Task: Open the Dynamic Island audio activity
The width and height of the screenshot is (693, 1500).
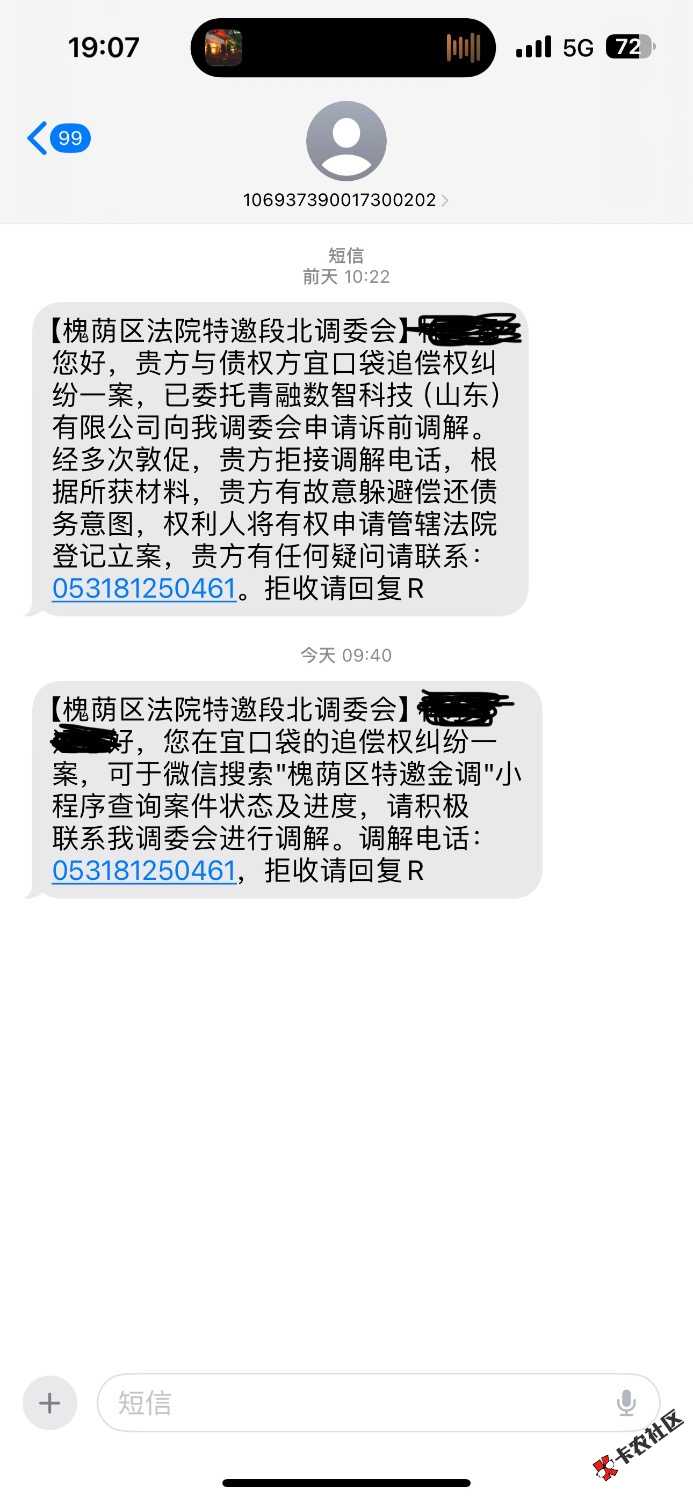Action: [x=343, y=48]
